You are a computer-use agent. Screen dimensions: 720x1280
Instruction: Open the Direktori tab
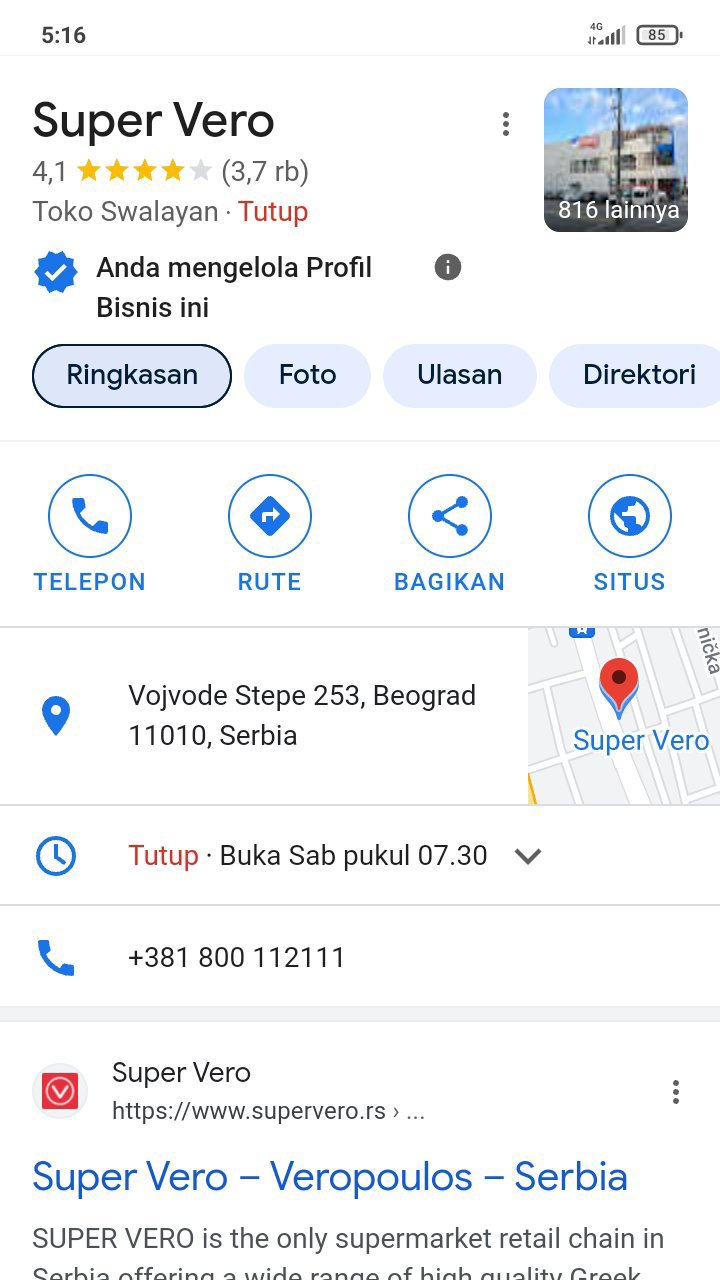coord(638,375)
